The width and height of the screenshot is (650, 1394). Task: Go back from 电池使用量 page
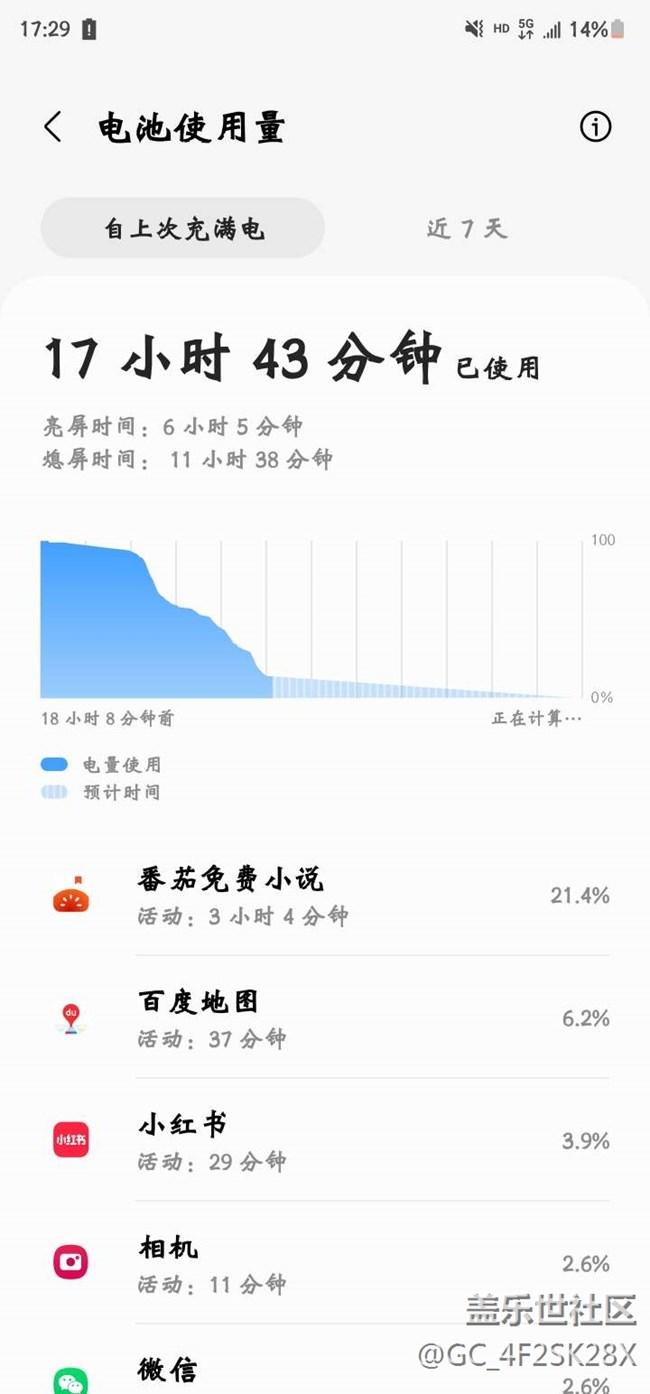[x=53, y=127]
